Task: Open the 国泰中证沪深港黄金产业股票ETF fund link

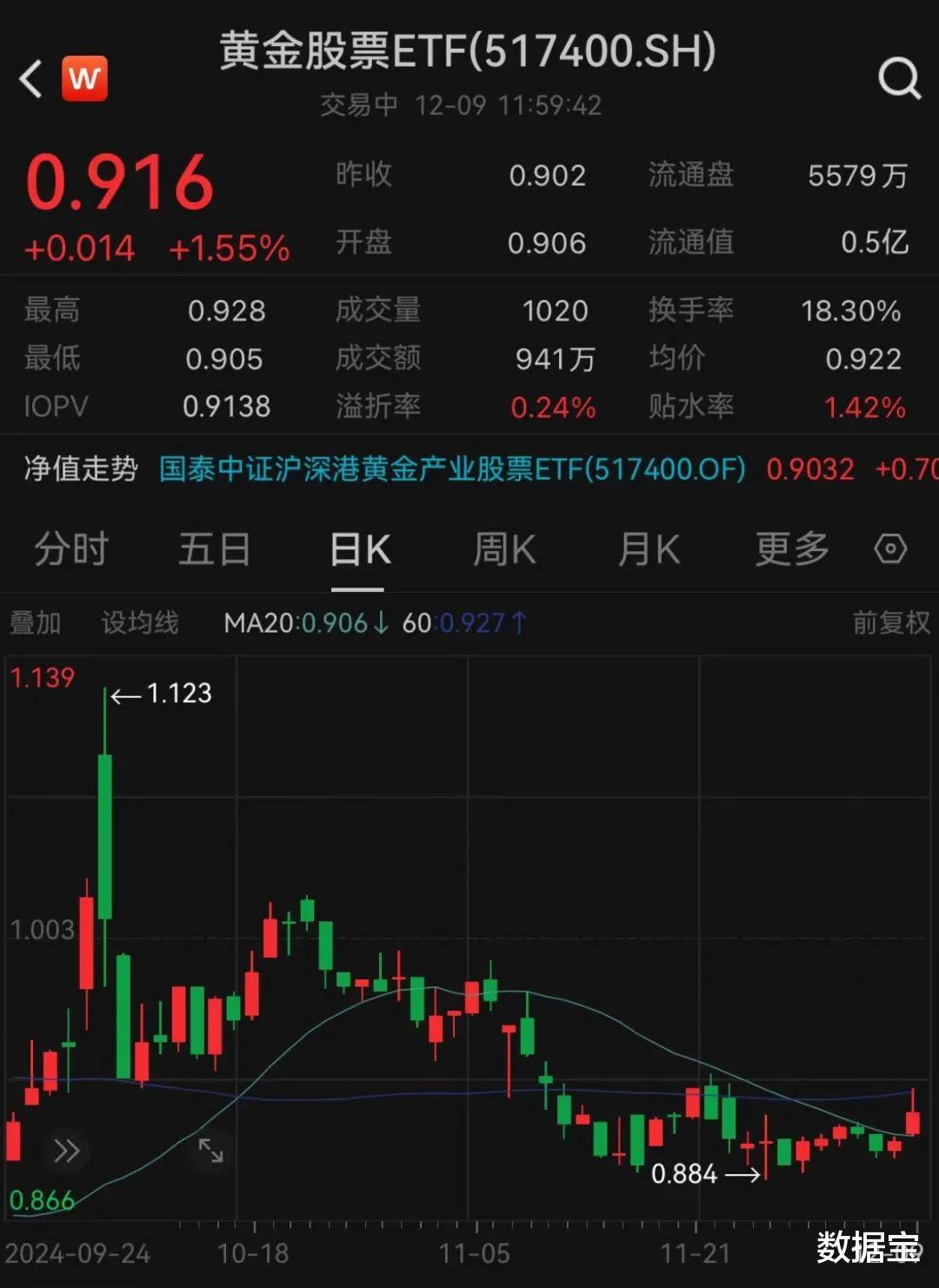Action: coord(452,469)
